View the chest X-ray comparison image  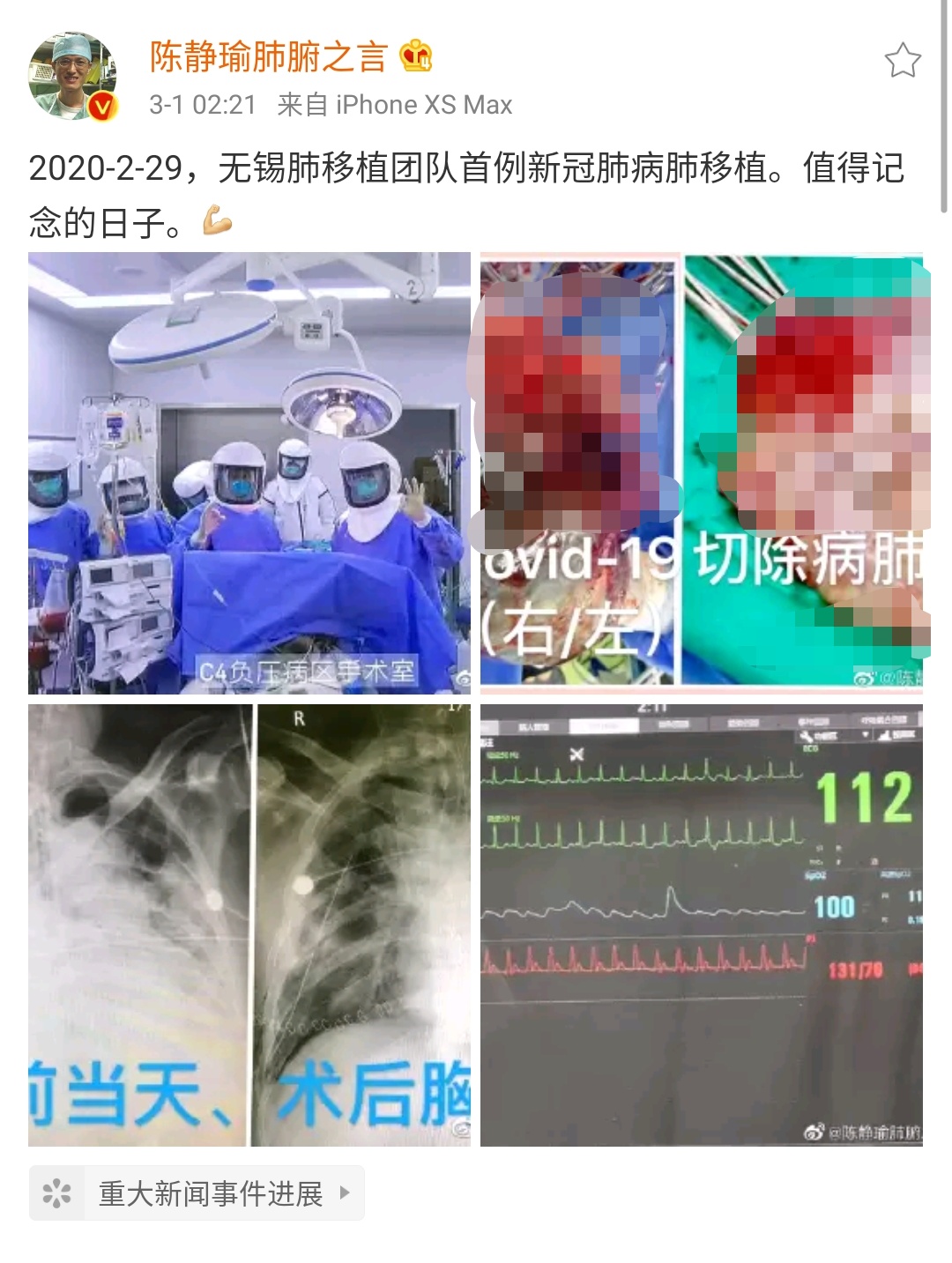249,925
